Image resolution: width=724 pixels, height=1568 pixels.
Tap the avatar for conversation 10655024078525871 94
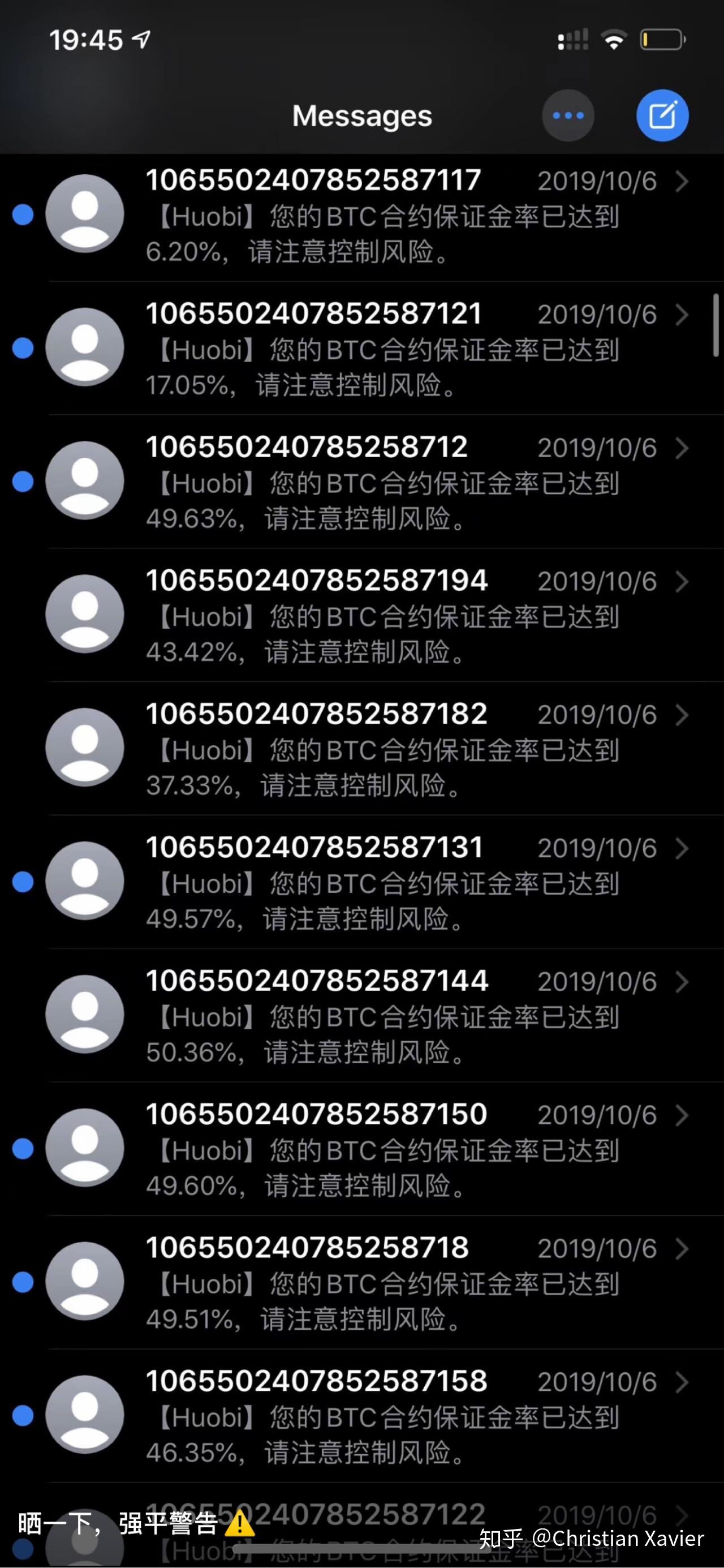pyautogui.click(x=85, y=615)
